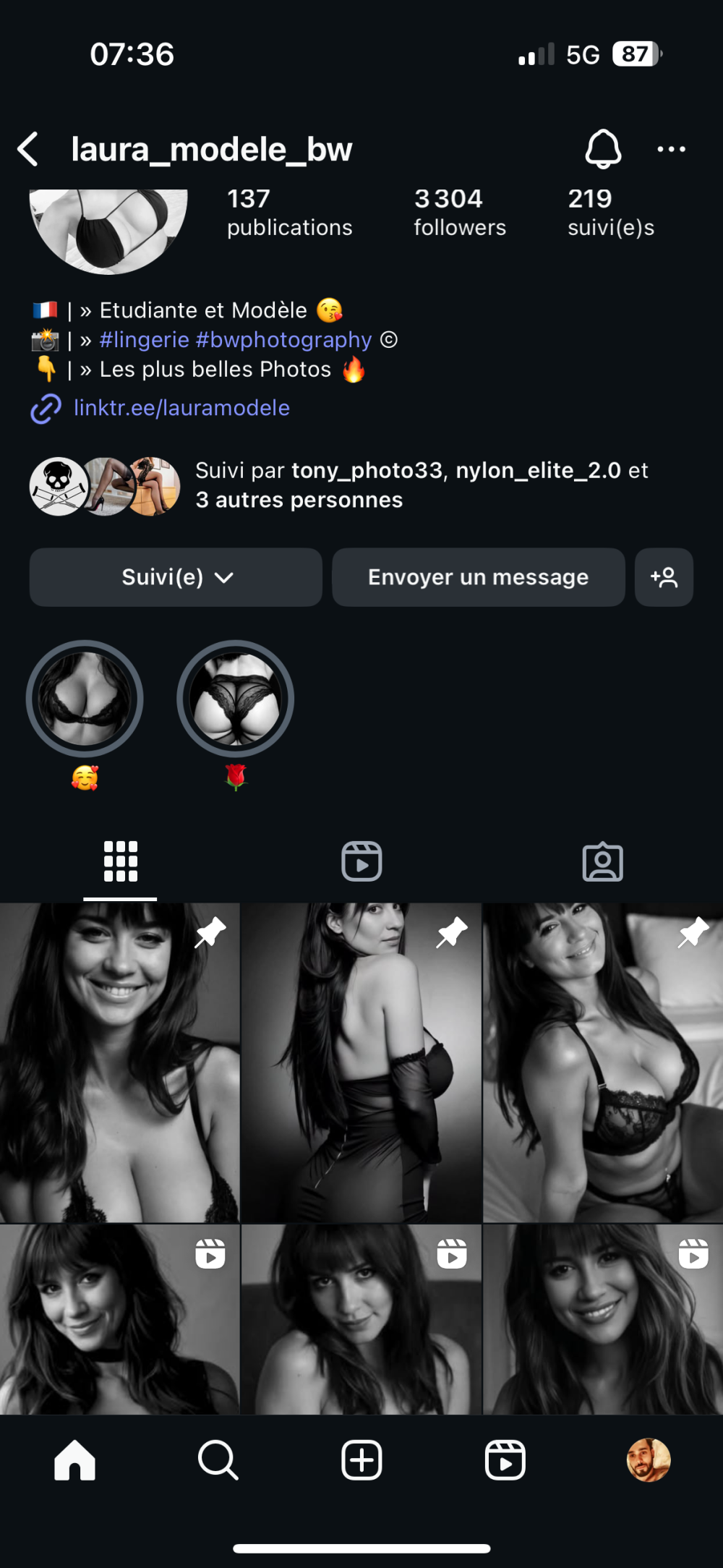Open the notifications bell for this profile
The image size is (723, 1568).
pyautogui.click(x=602, y=149)
